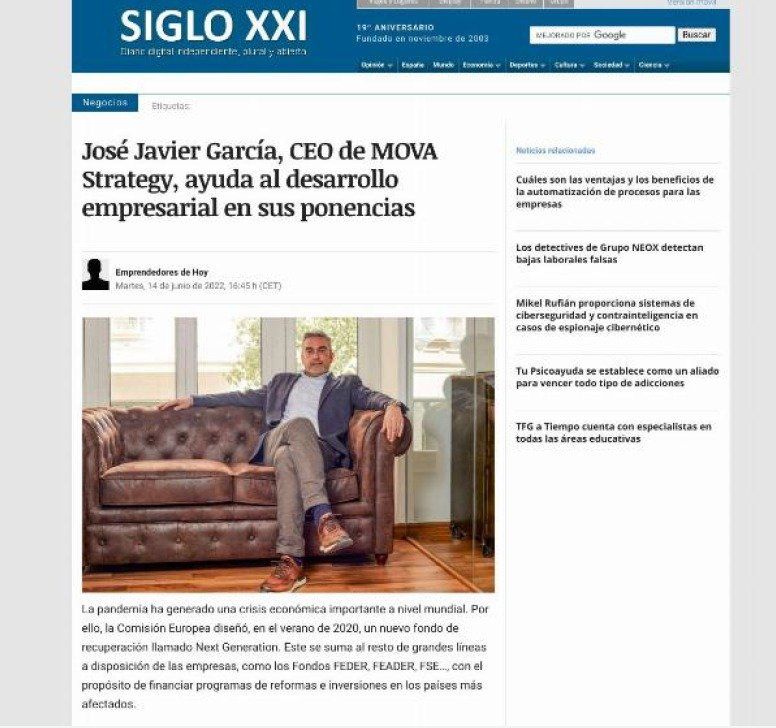The height and width of the screenshot is (728, 776).
Task: Open the Grupo NEOX detectives article
Action: click(x=609, y=253)
